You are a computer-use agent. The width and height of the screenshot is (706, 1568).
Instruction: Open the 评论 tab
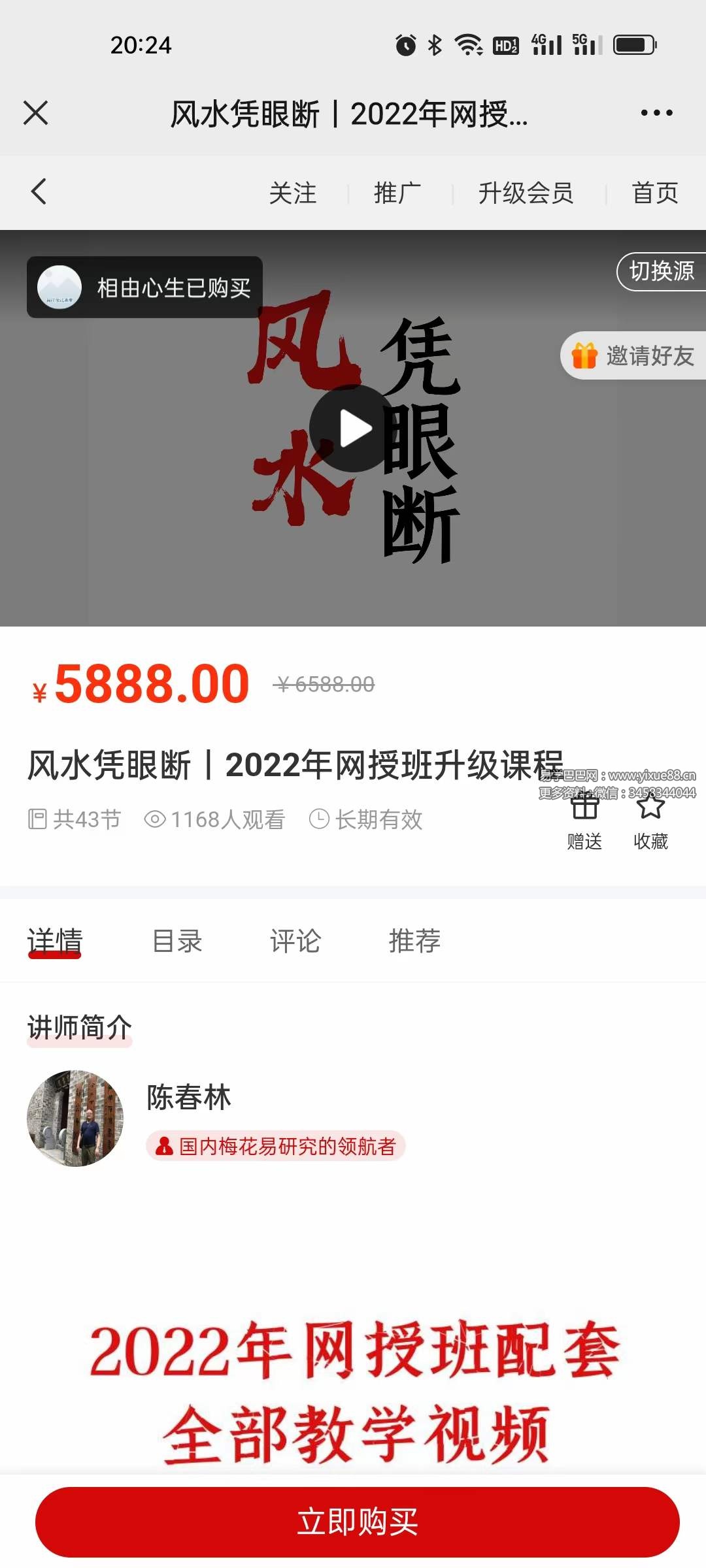click(295, 941)
